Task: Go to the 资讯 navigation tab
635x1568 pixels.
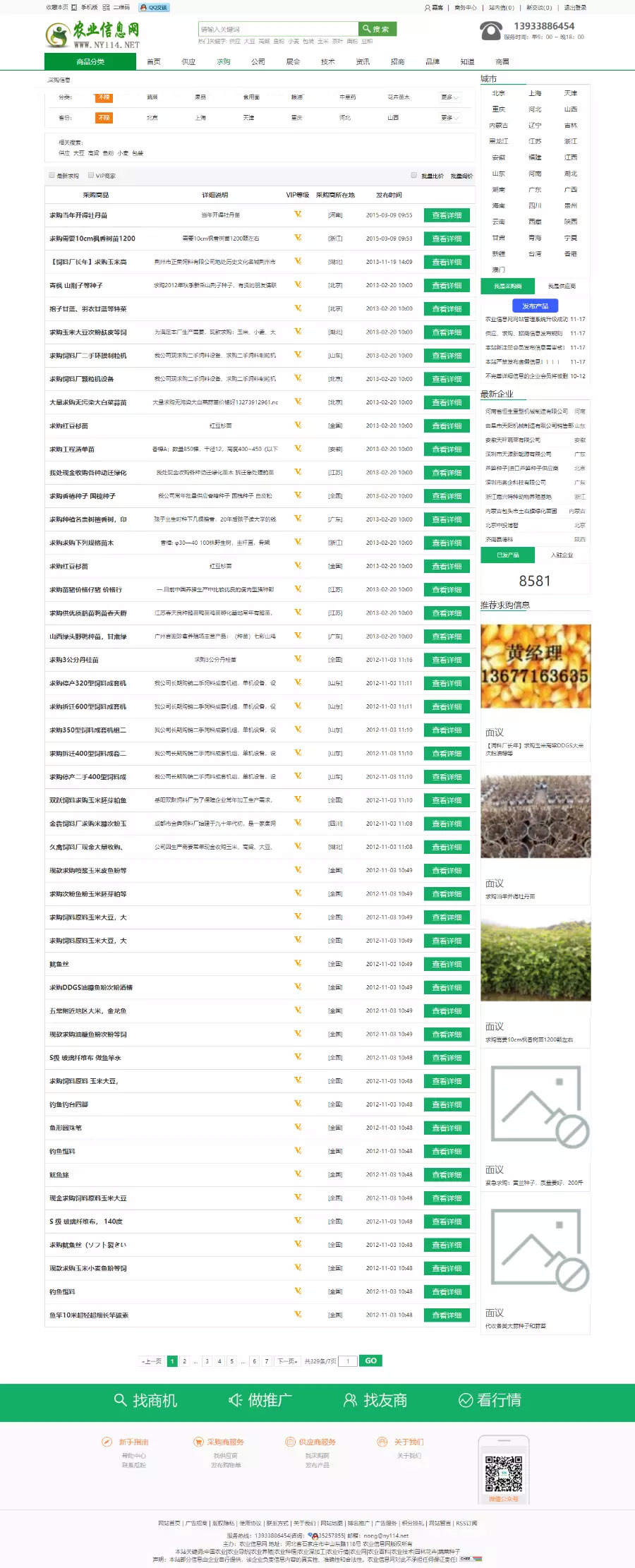Action: (x=363, y=62)
